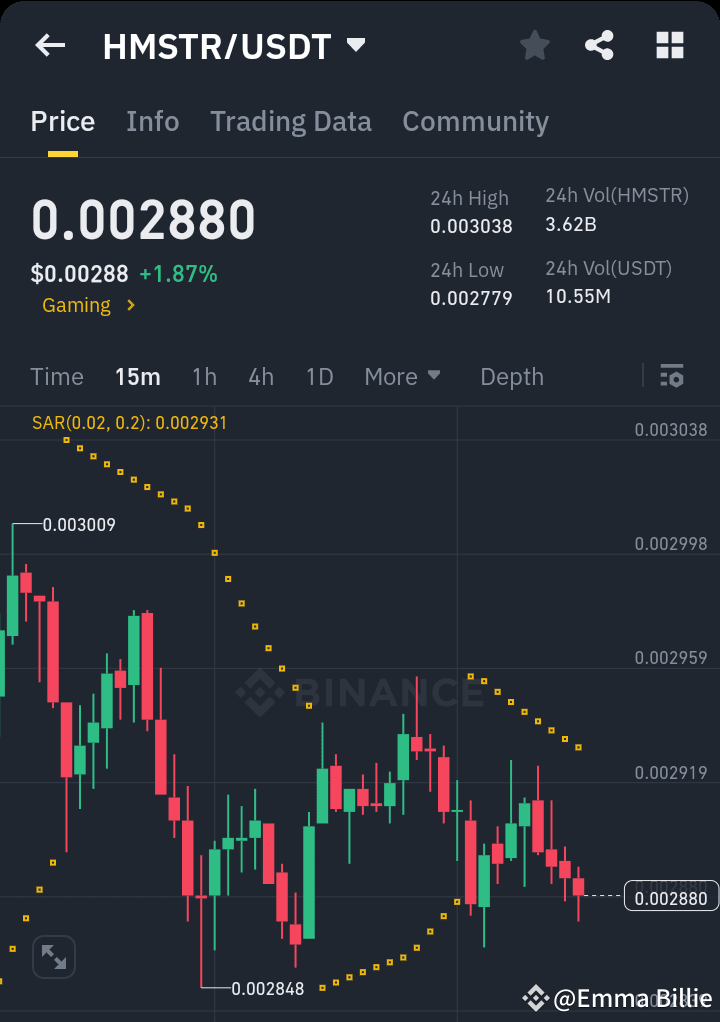Expand the More timeframe options dropdown
The image size is (720, 1022).
click(403, 377)
